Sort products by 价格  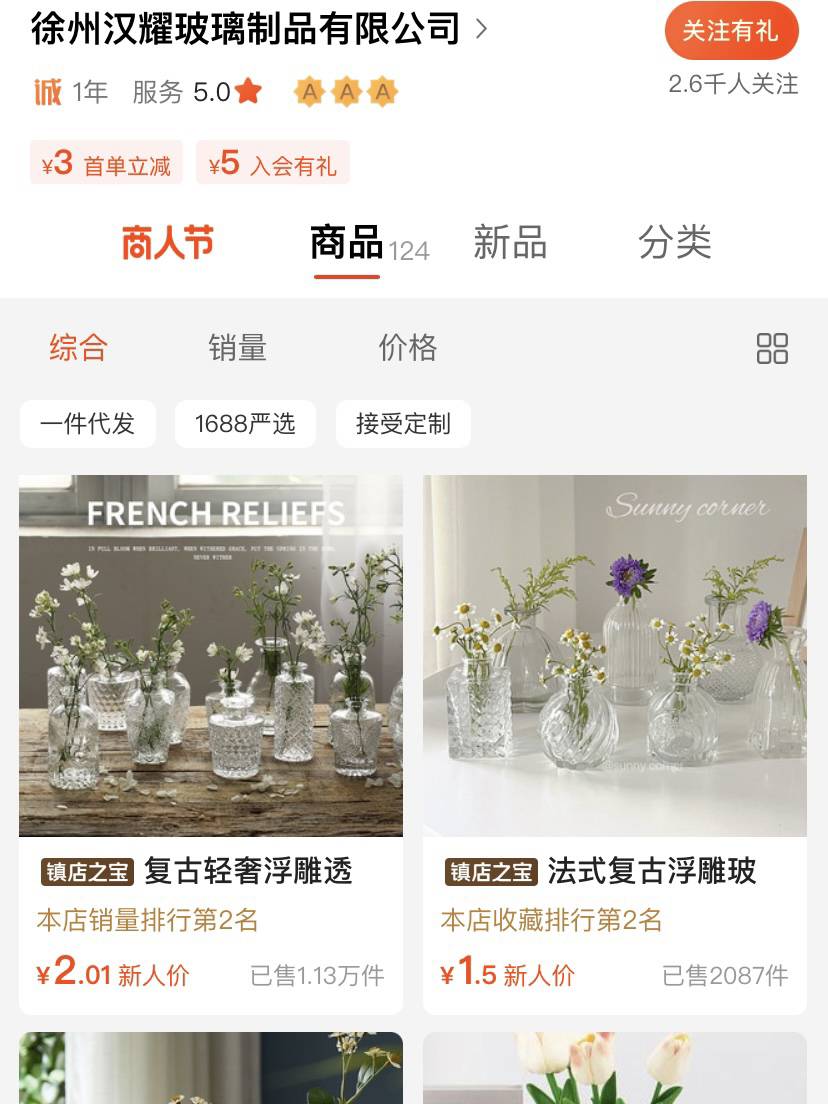[407, 348]
